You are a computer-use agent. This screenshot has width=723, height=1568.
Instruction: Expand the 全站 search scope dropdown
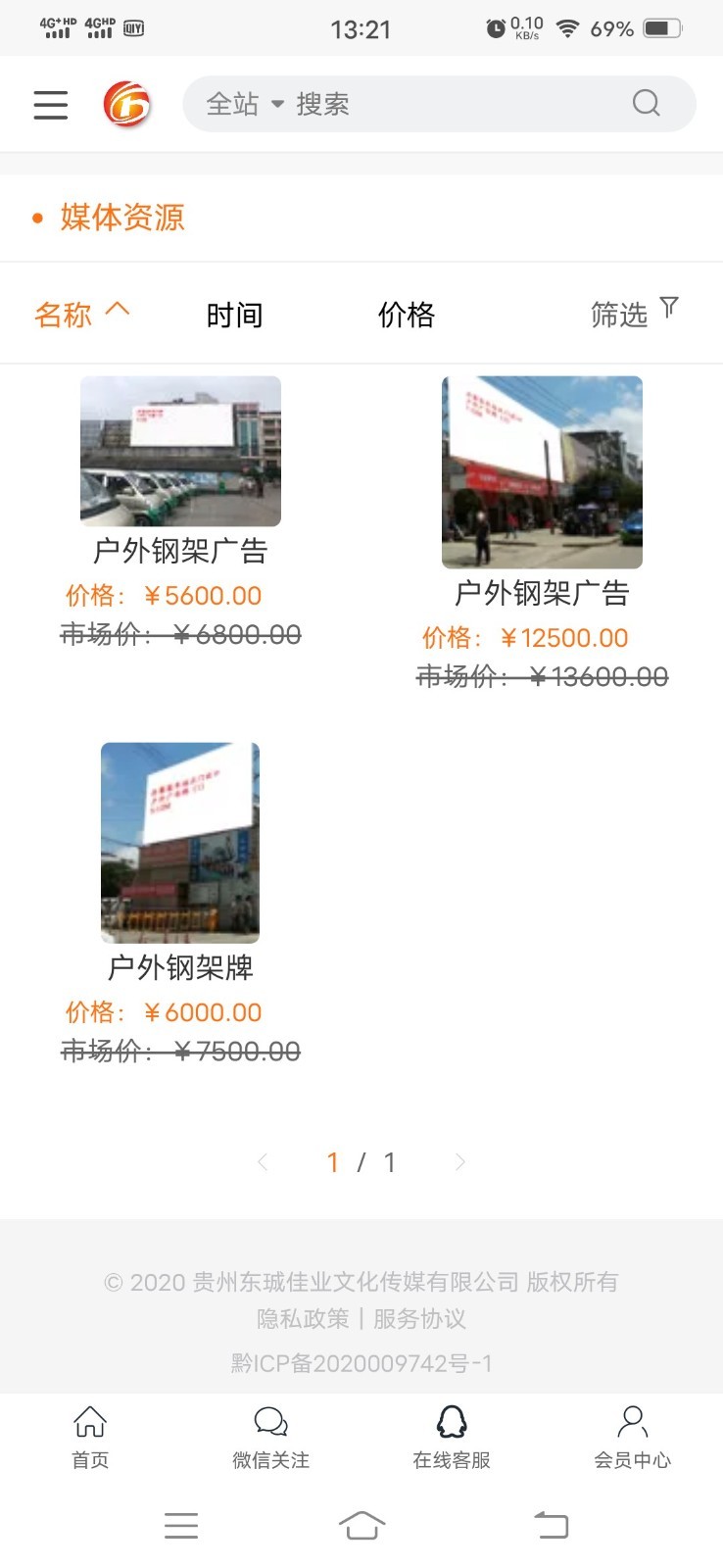click(245, 104)
